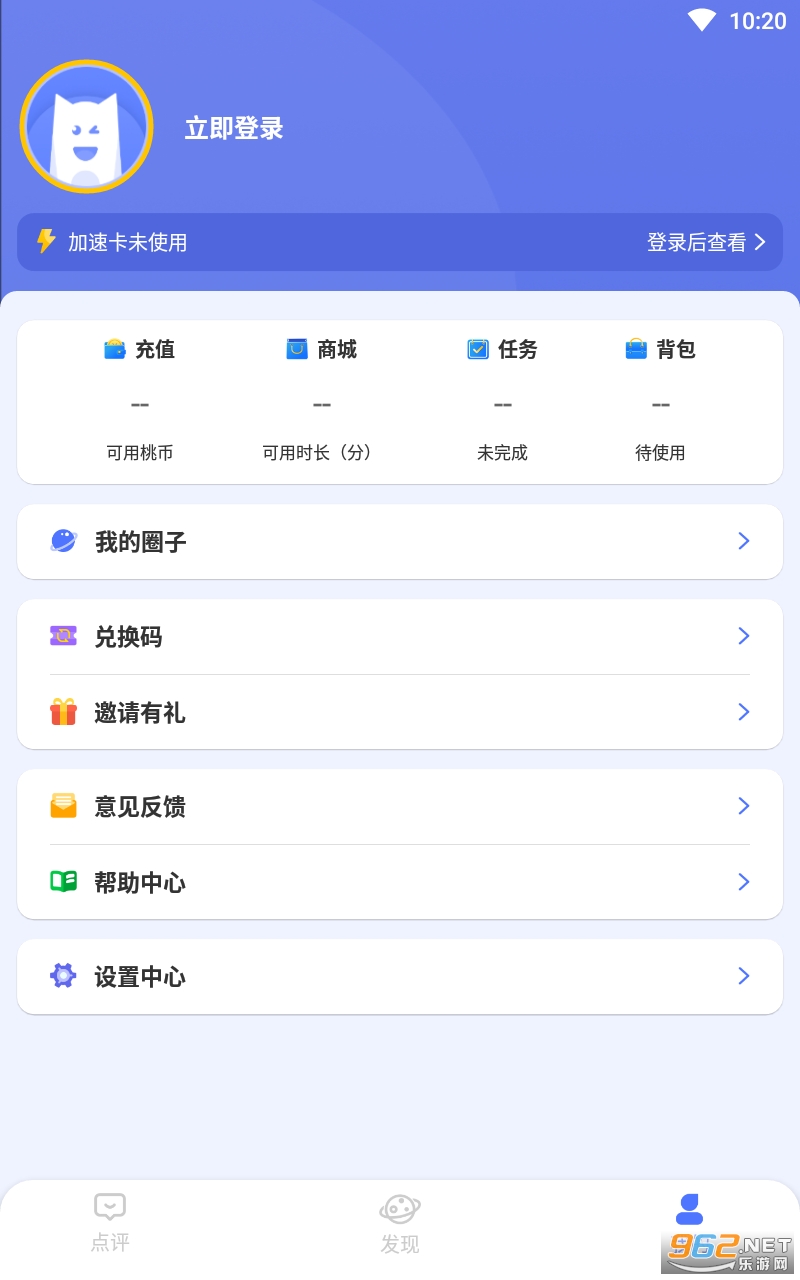
Task: Open 意见反馈 feedback
Action: (x=400, y=807)
